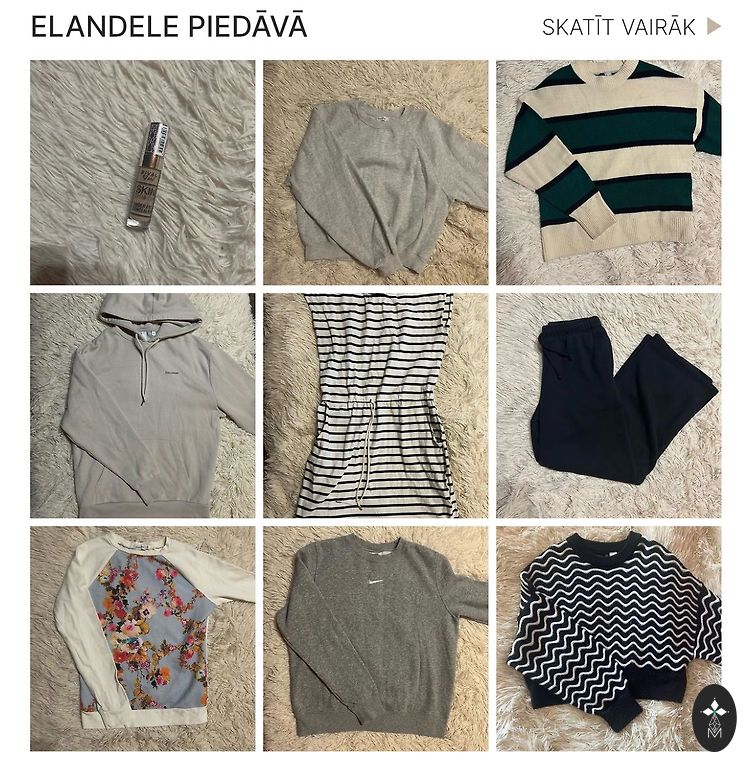The height and width of the screenshot is (768, 753).
Task: Open the floral print sweatshirt listing
Action: pos(142,638)
